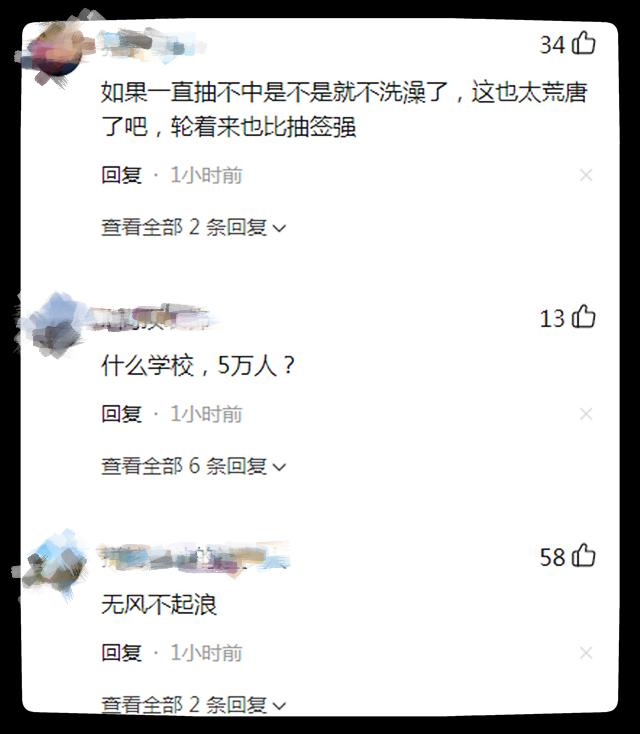Dismiss the comment 什么学校,5万人?
Viewport: 640px width, 734px height.
click(x=586, y=414)
